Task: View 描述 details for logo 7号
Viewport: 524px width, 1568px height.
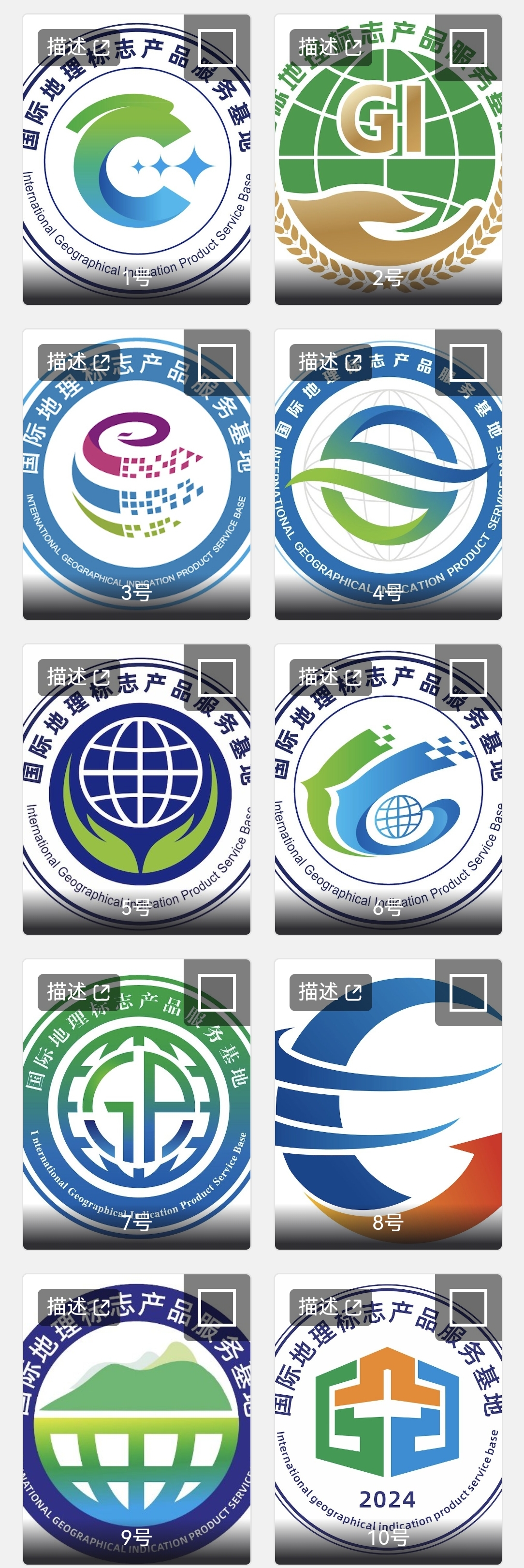Action: pyautogui.click(x=78, y=992)
